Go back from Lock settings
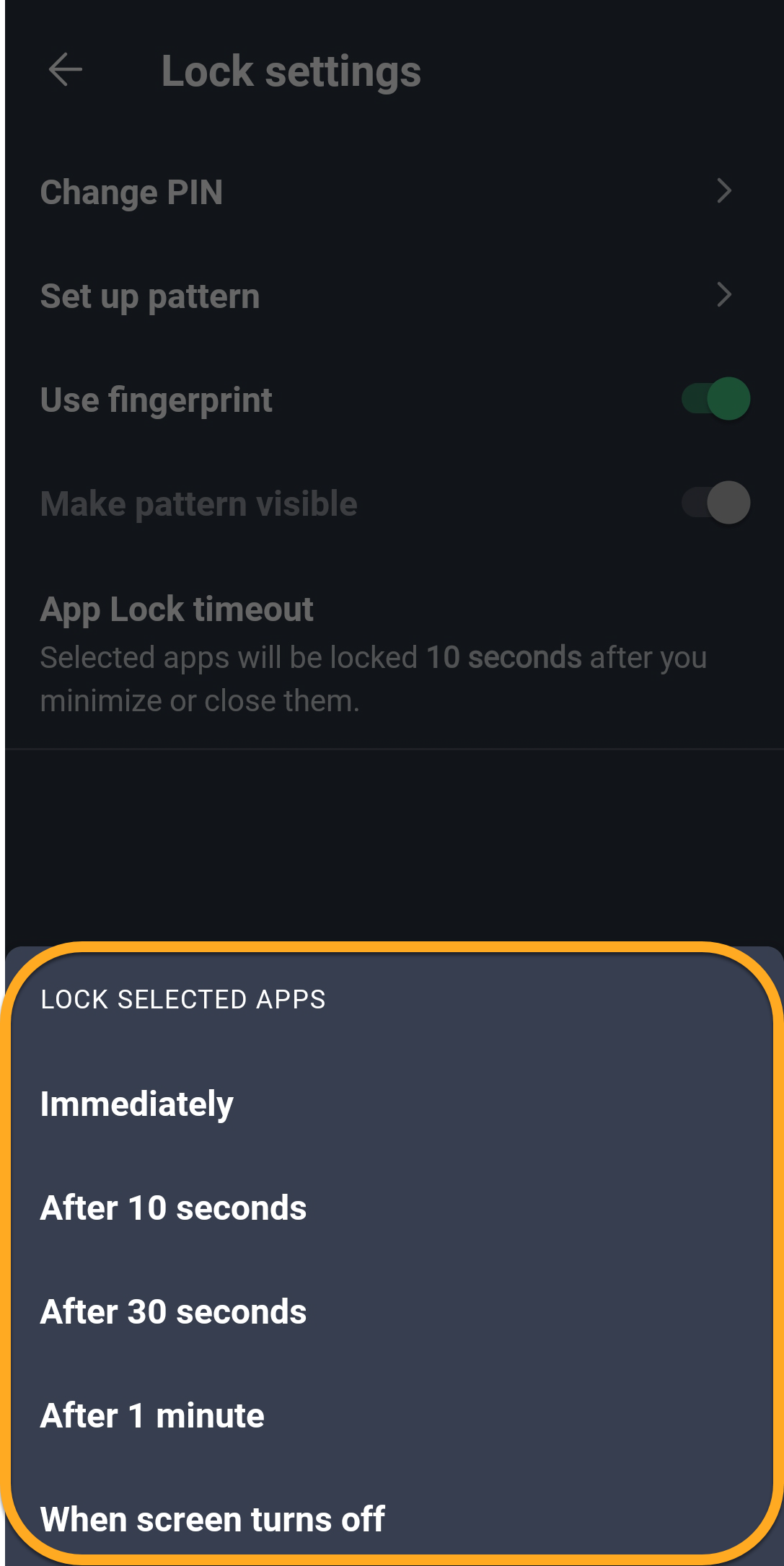 tap(66, 71)
